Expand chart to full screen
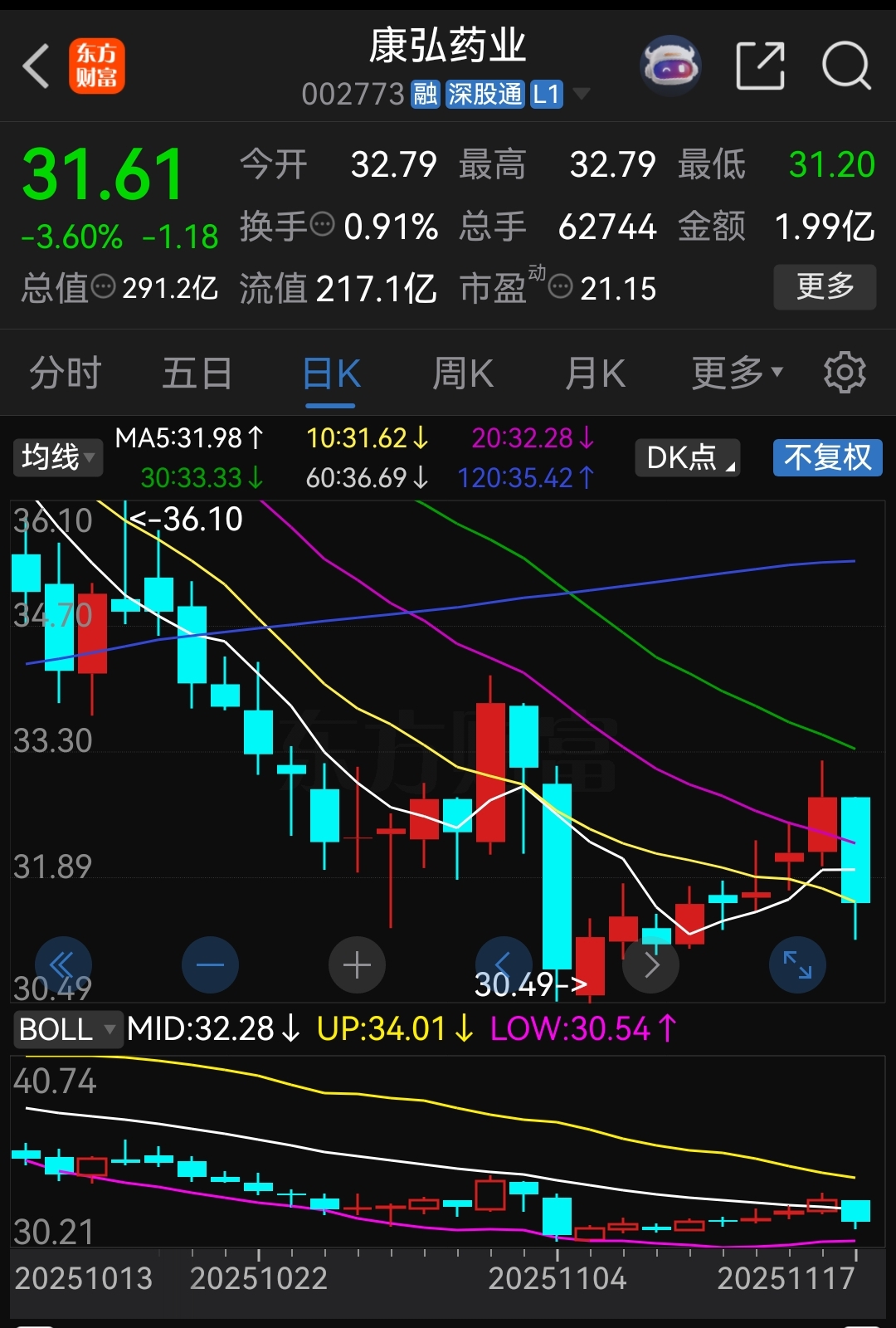This screenshot has height=1328, width=896. pyautogui.click(x=797, y=964)
